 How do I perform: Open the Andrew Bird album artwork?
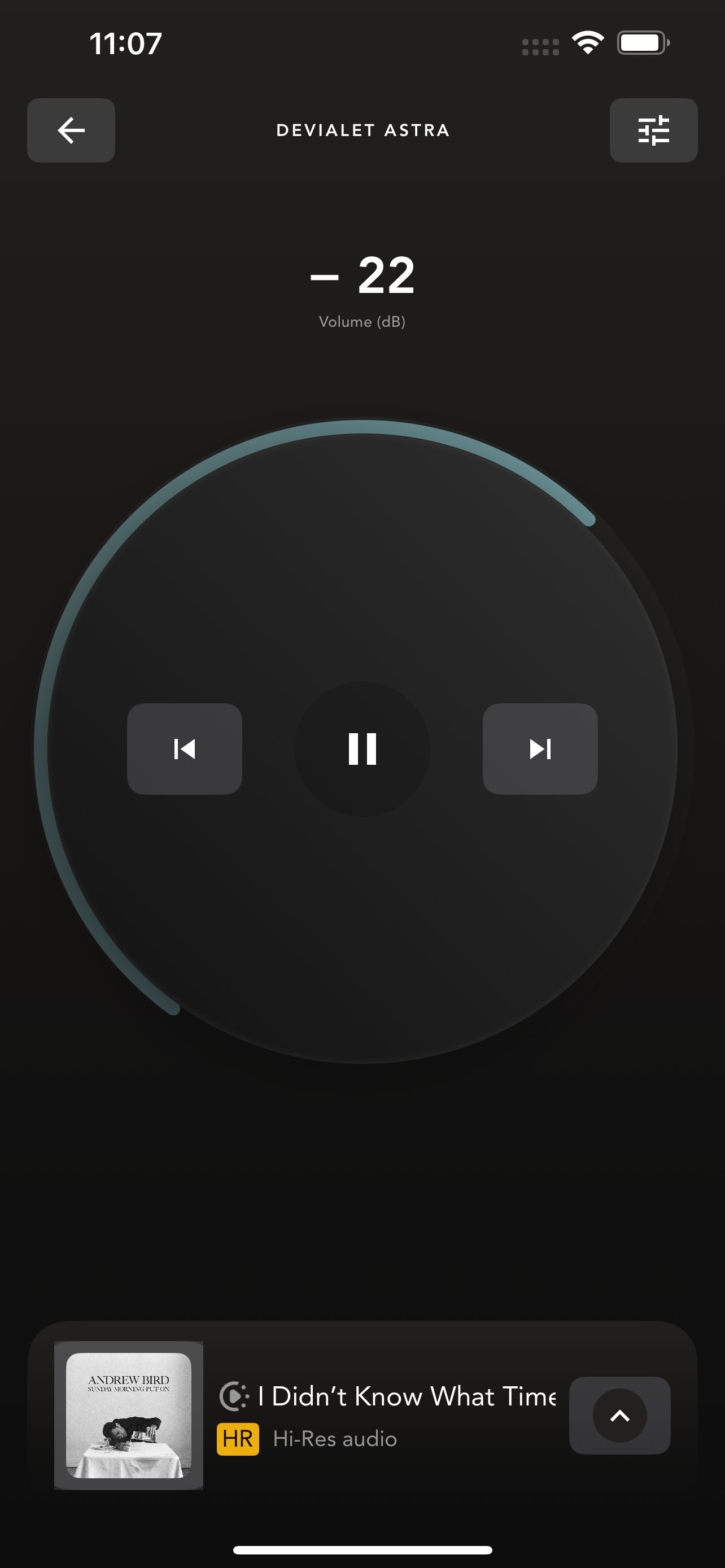[128, 1415]
